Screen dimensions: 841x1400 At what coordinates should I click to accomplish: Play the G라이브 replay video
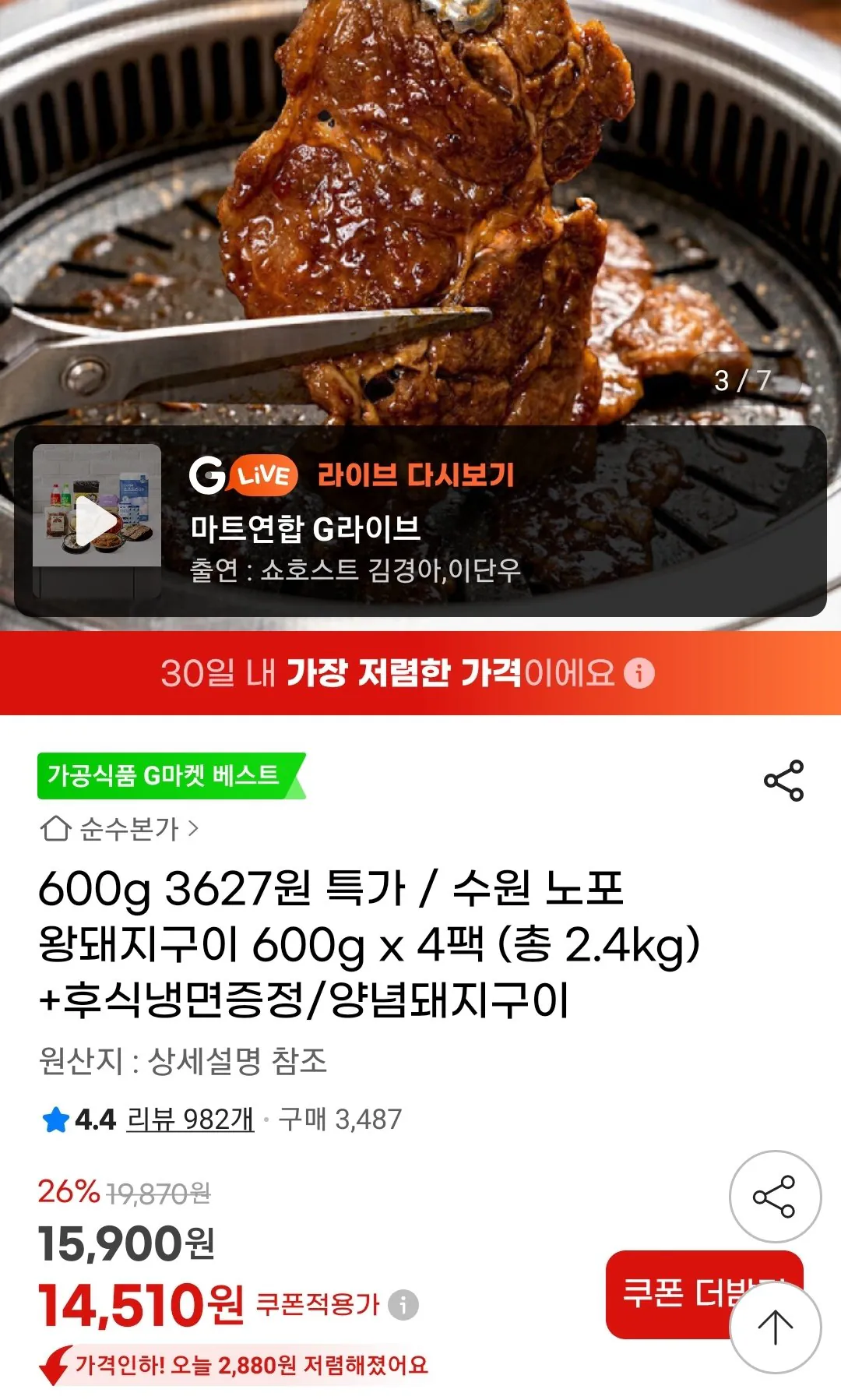click(97, 520)
